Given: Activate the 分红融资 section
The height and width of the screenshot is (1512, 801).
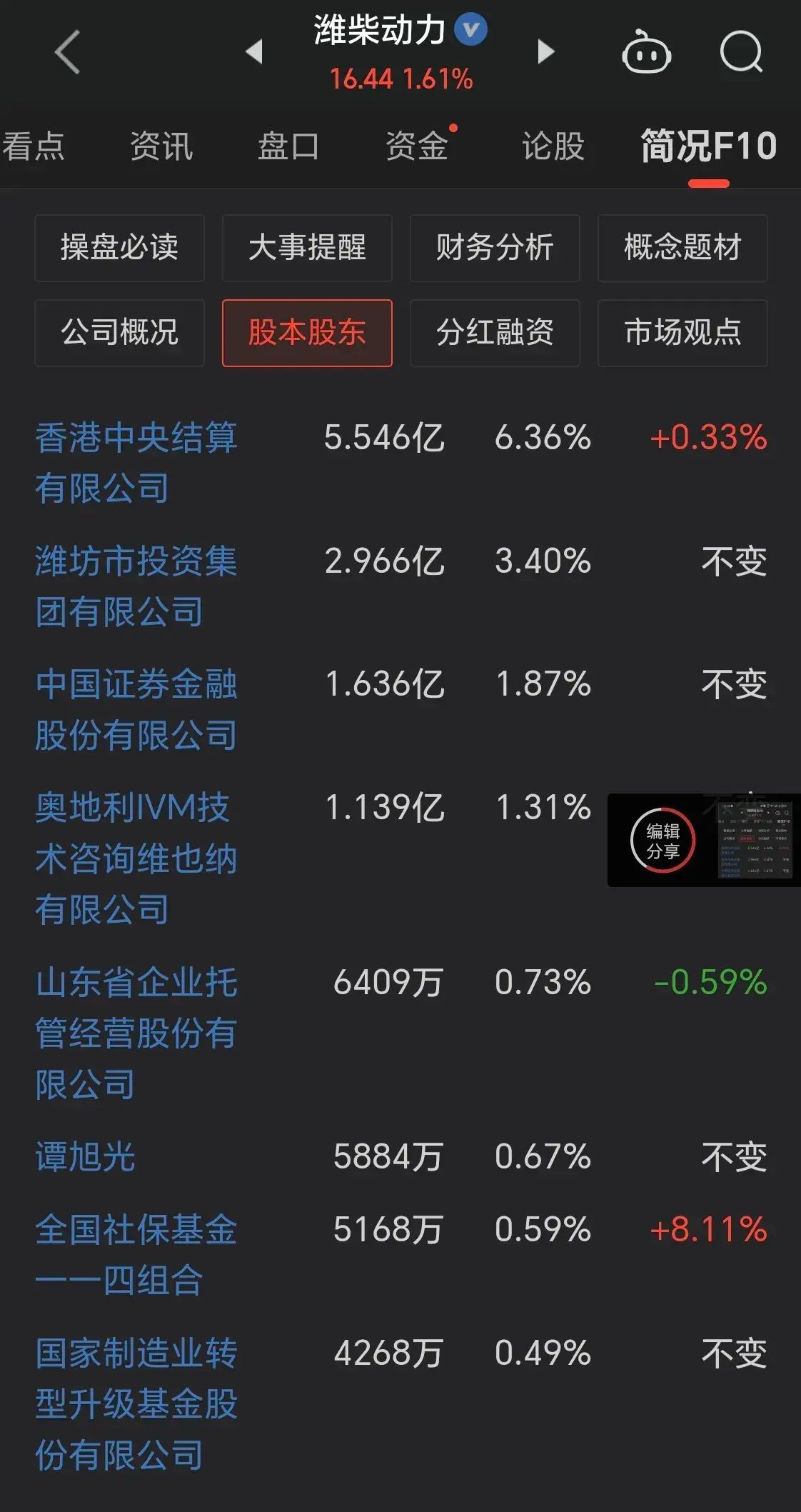Looking at the screenshot, I should click(x=494, y=333).
